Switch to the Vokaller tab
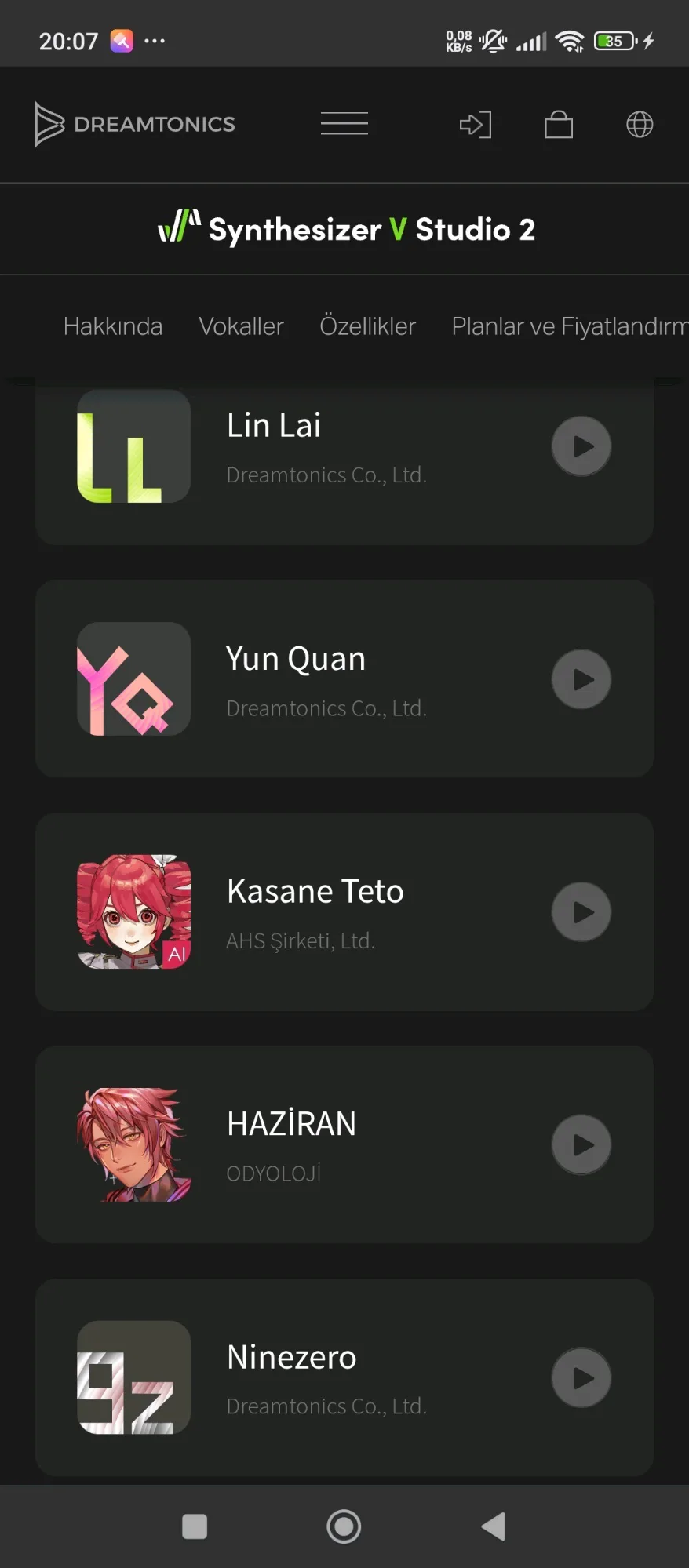The width and height of the screenshot is (689, 1568). click(x=241, y=326)
